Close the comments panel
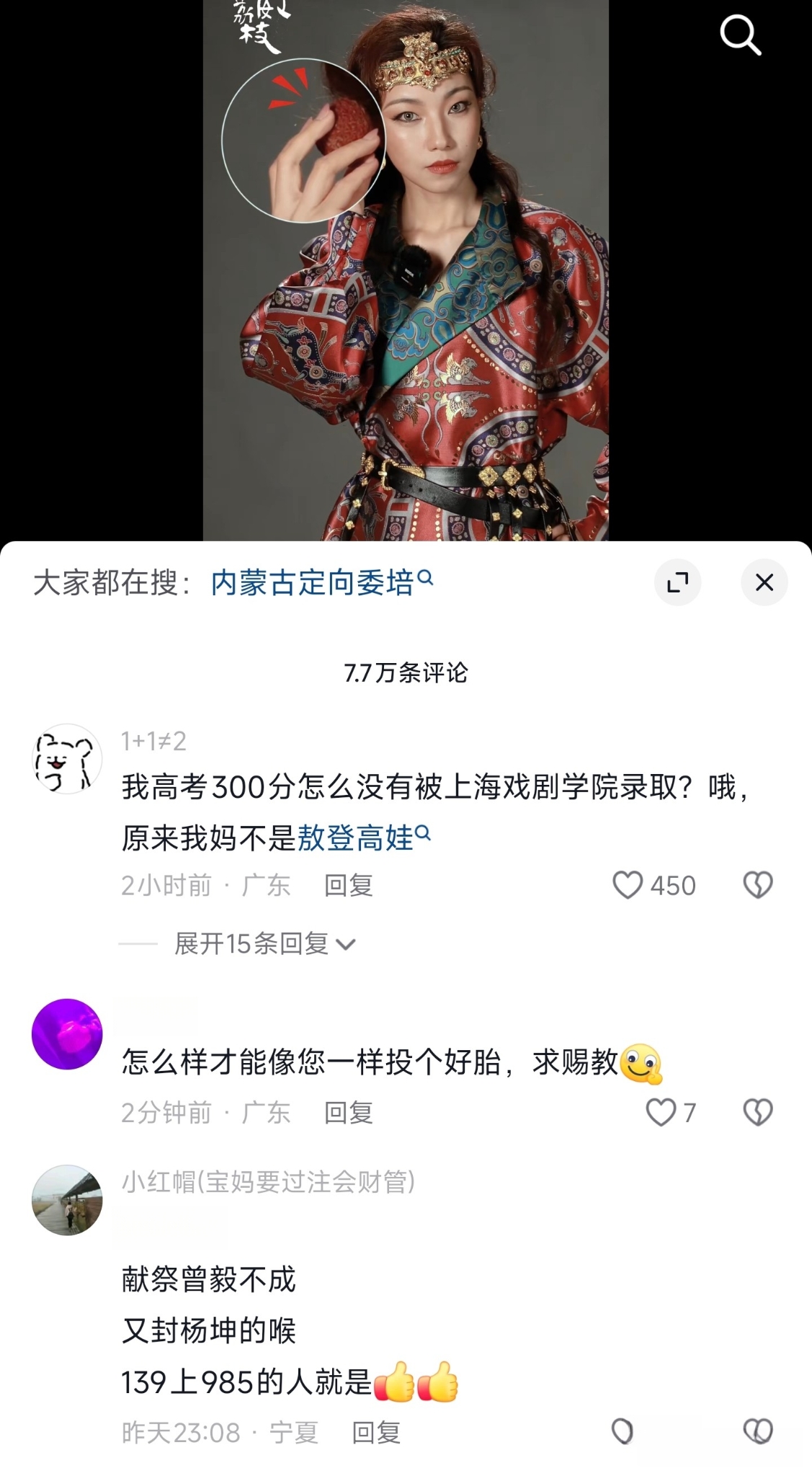Image resolution: width=812 pixels, height=1476 pixels. 764,582
